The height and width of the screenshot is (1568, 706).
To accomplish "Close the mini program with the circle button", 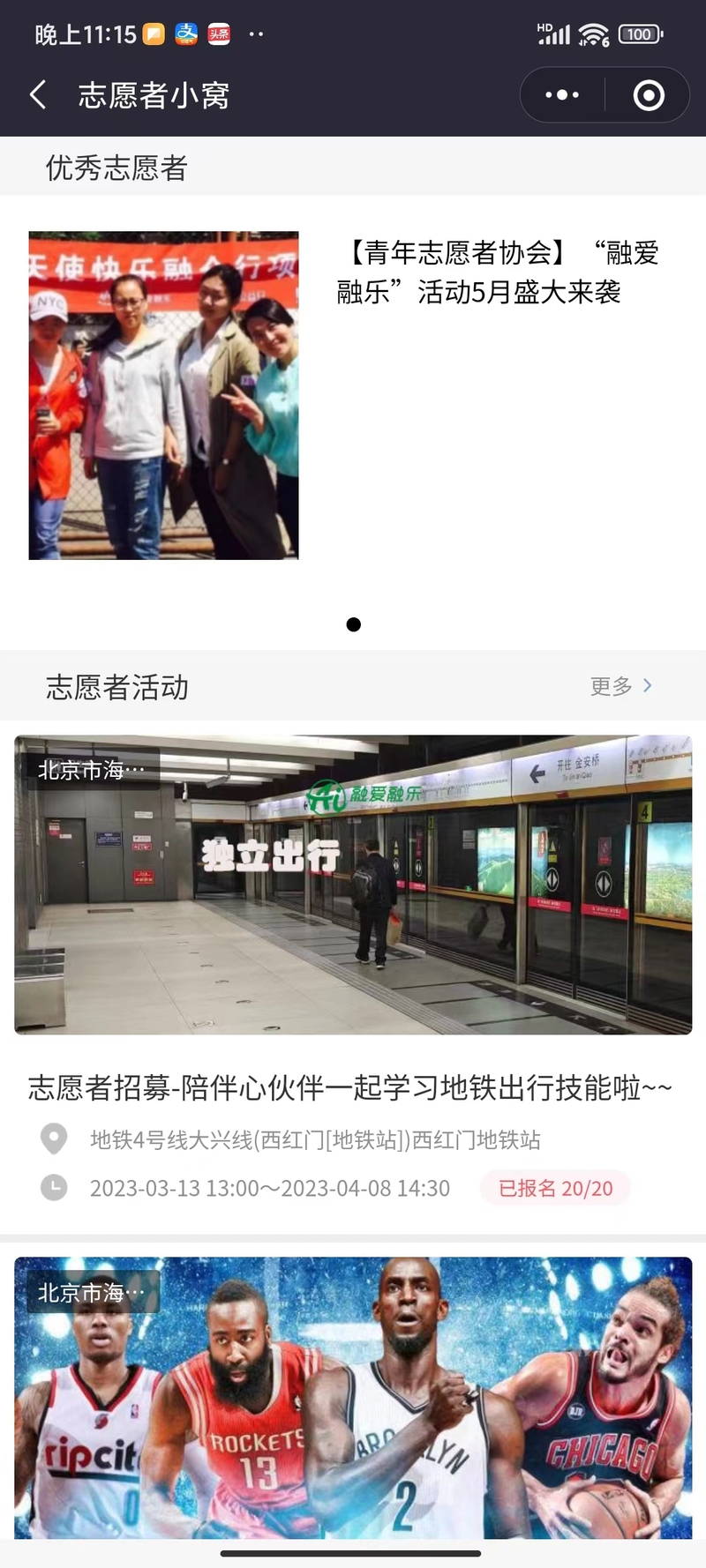I will click(649, 95).
